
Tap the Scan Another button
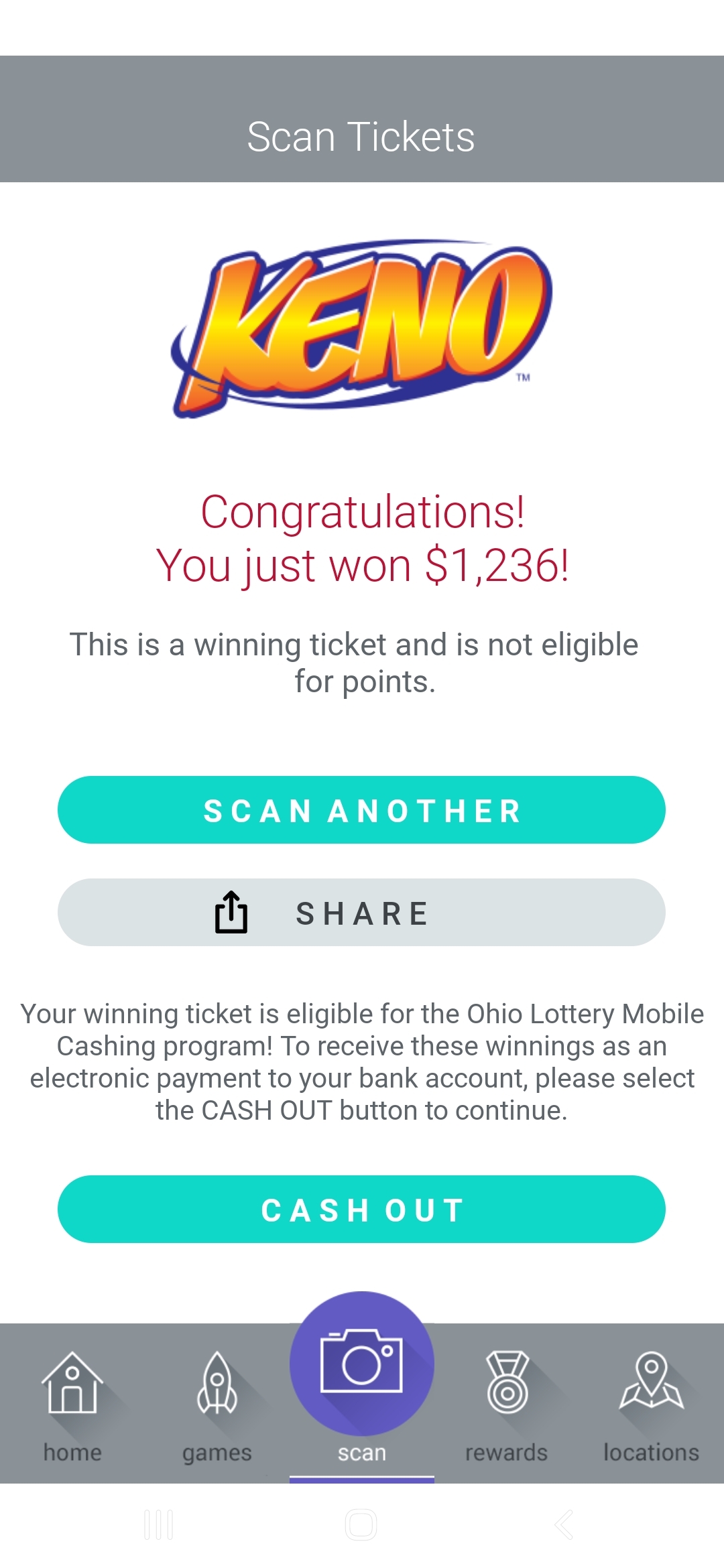361,810
